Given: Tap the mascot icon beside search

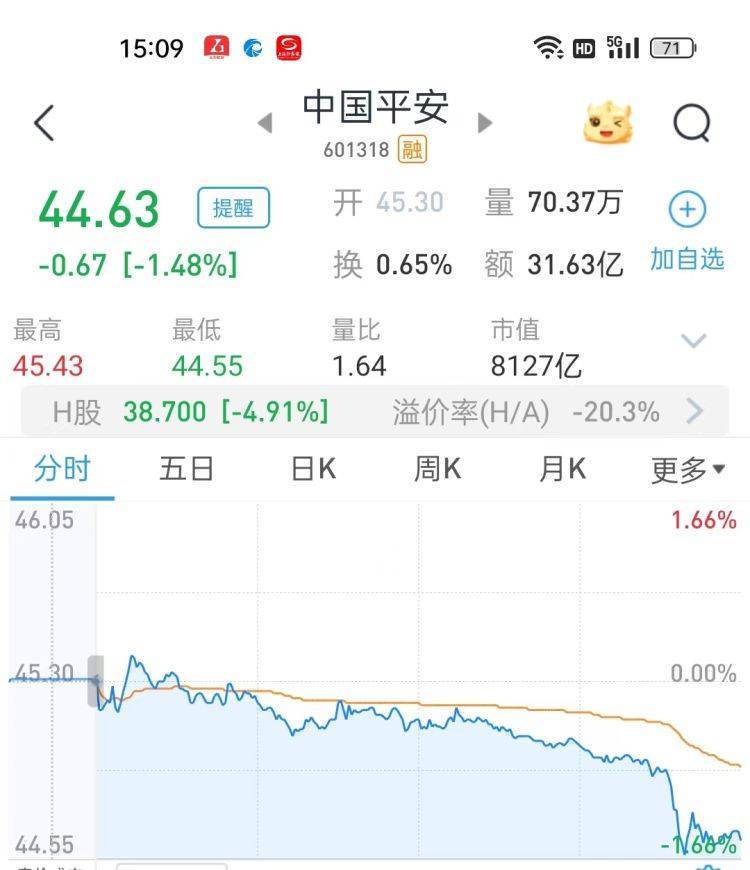Looking at the screenshot, I should coord(608,123).
